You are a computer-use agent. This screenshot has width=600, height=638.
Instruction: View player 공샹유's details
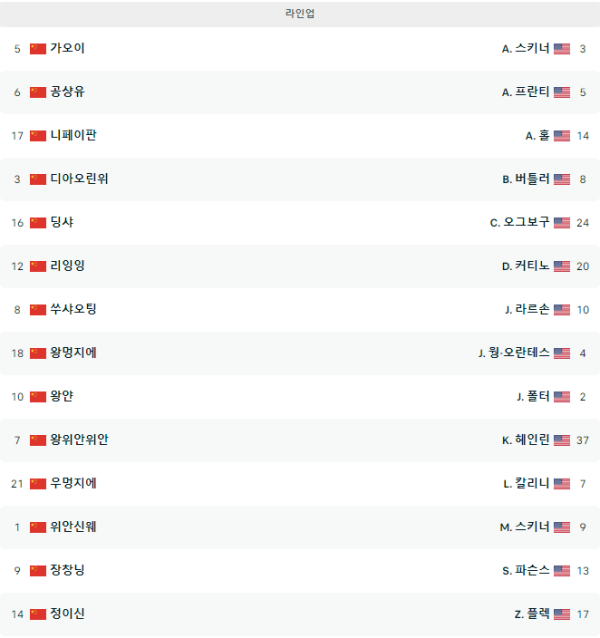pyautogui.click(x=68, y=92)
